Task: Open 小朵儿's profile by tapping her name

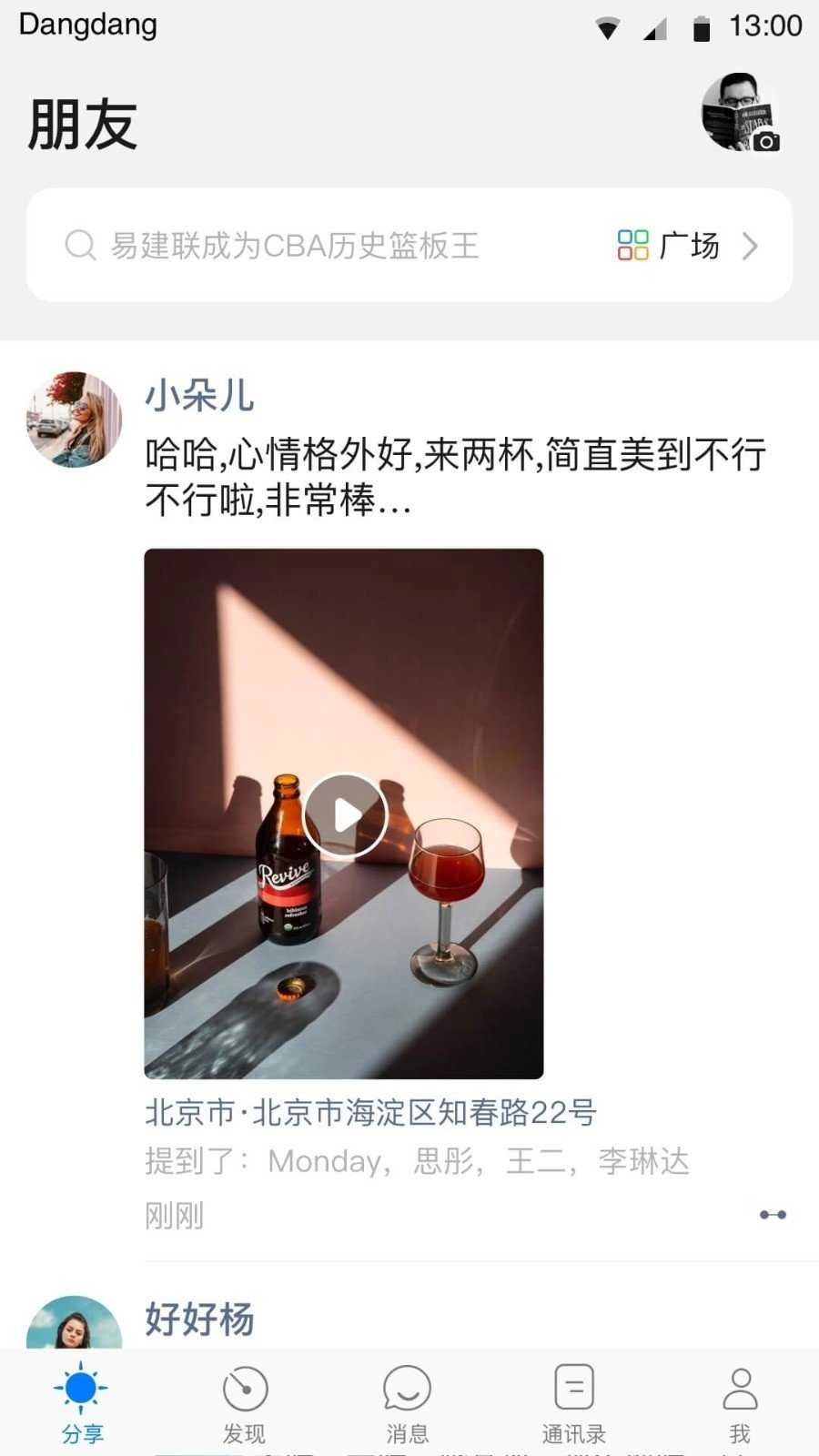Action: tap(199, 395)
